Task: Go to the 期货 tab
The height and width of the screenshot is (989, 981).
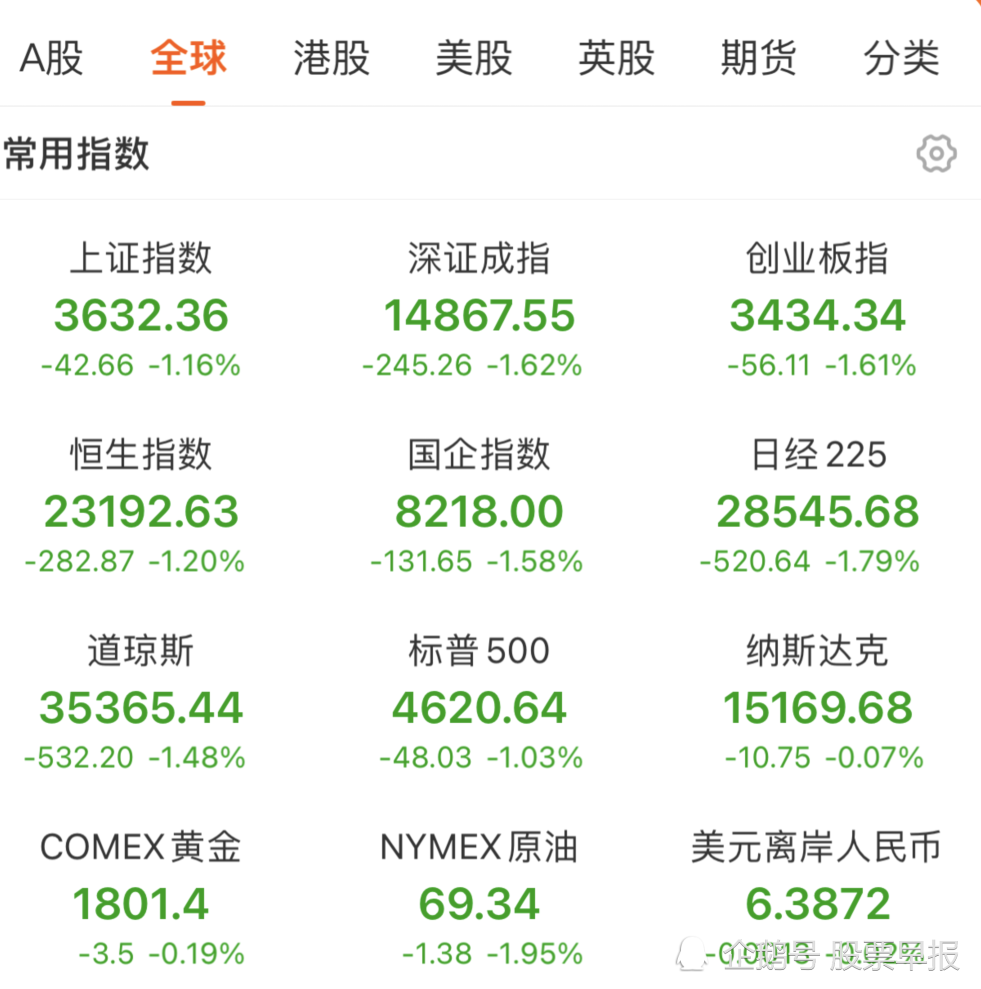Action: click(758, 58)
